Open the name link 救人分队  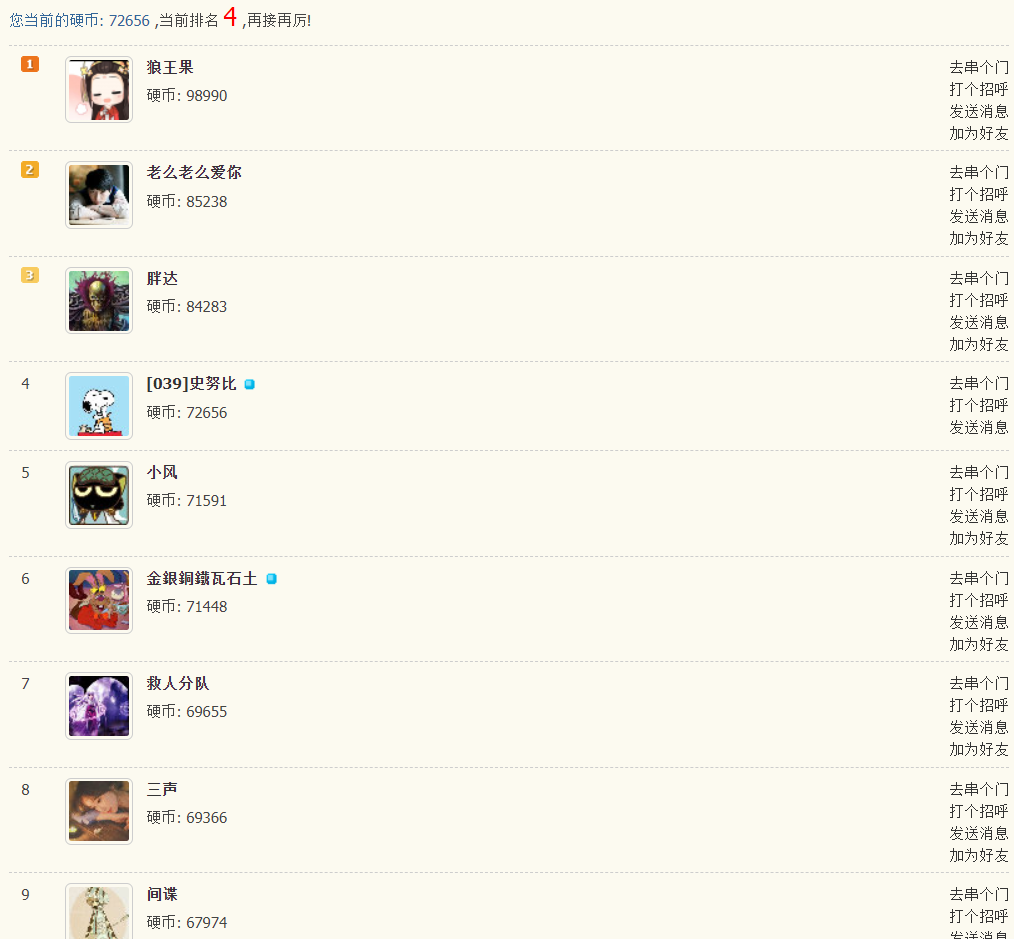coord(178,683)
